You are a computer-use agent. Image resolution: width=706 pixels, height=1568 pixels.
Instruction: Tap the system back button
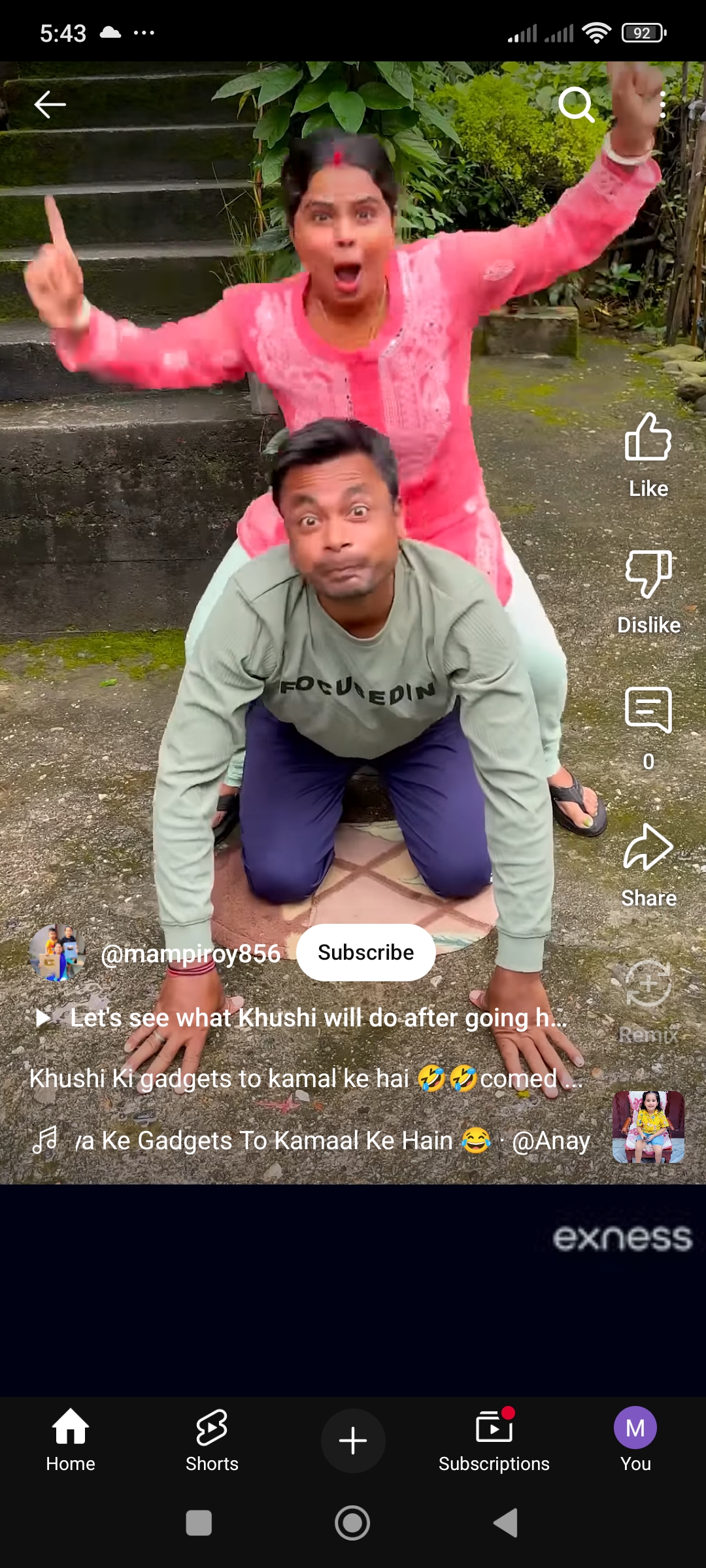tap(505, 1523)
